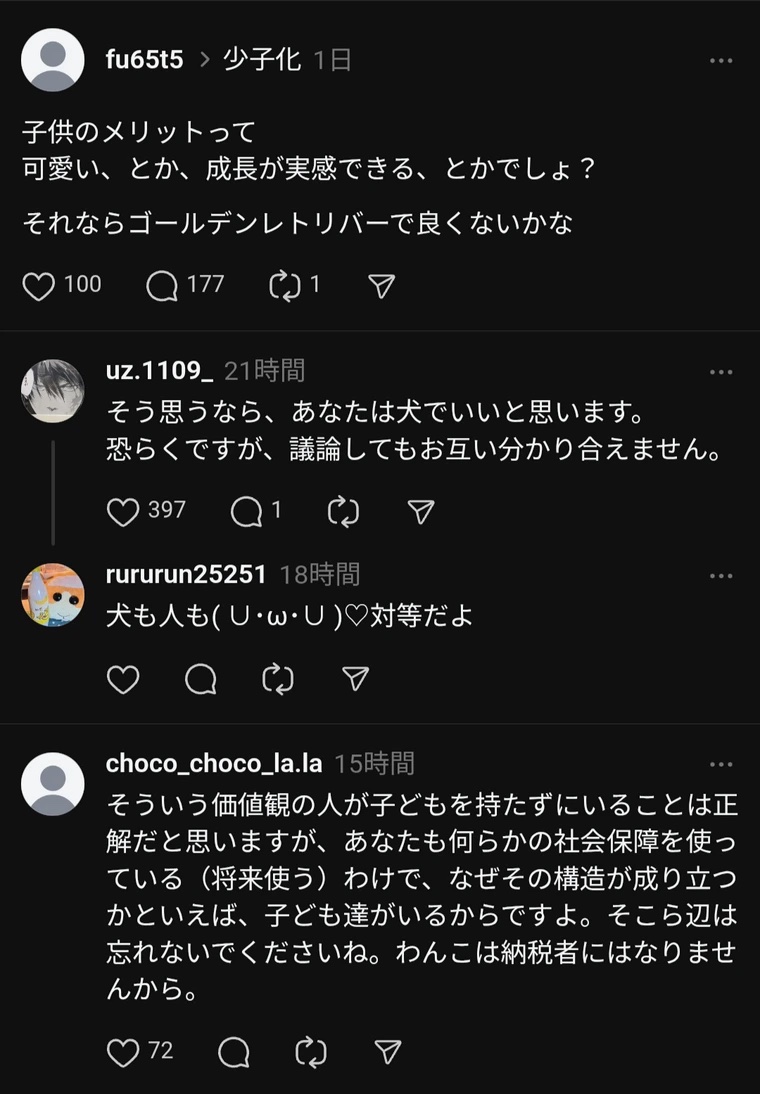Viewport: 760px width, 1094px height.
Task: Open the uz.1109_ username link
Action: coord(160,371)
